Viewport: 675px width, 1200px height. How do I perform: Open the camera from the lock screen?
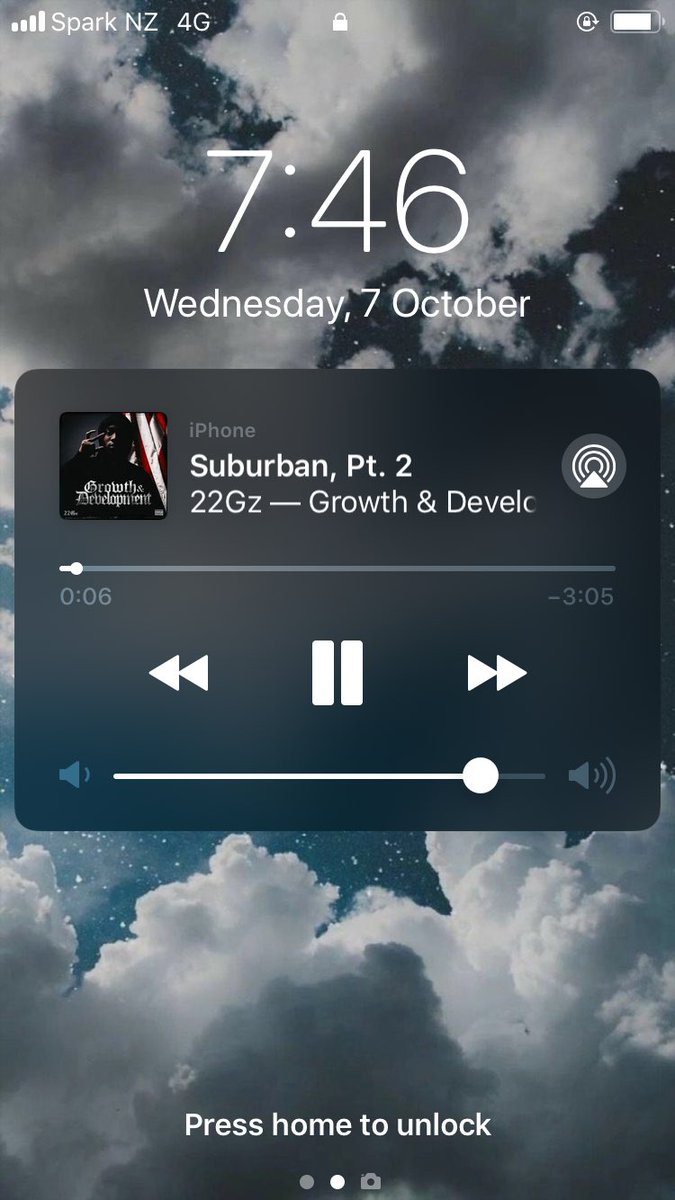click(x=371, y=1181)
